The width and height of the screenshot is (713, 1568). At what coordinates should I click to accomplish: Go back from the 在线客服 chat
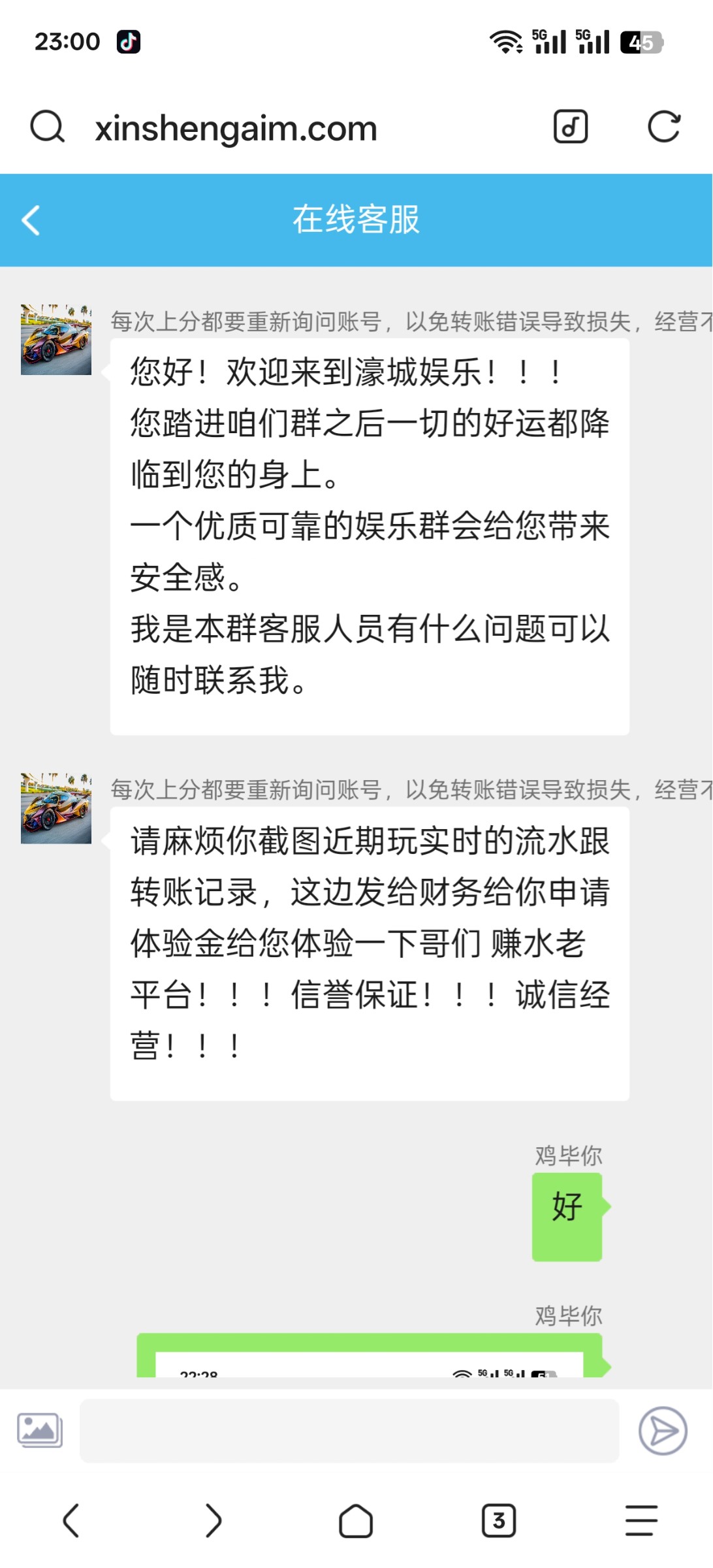[31, 220]
